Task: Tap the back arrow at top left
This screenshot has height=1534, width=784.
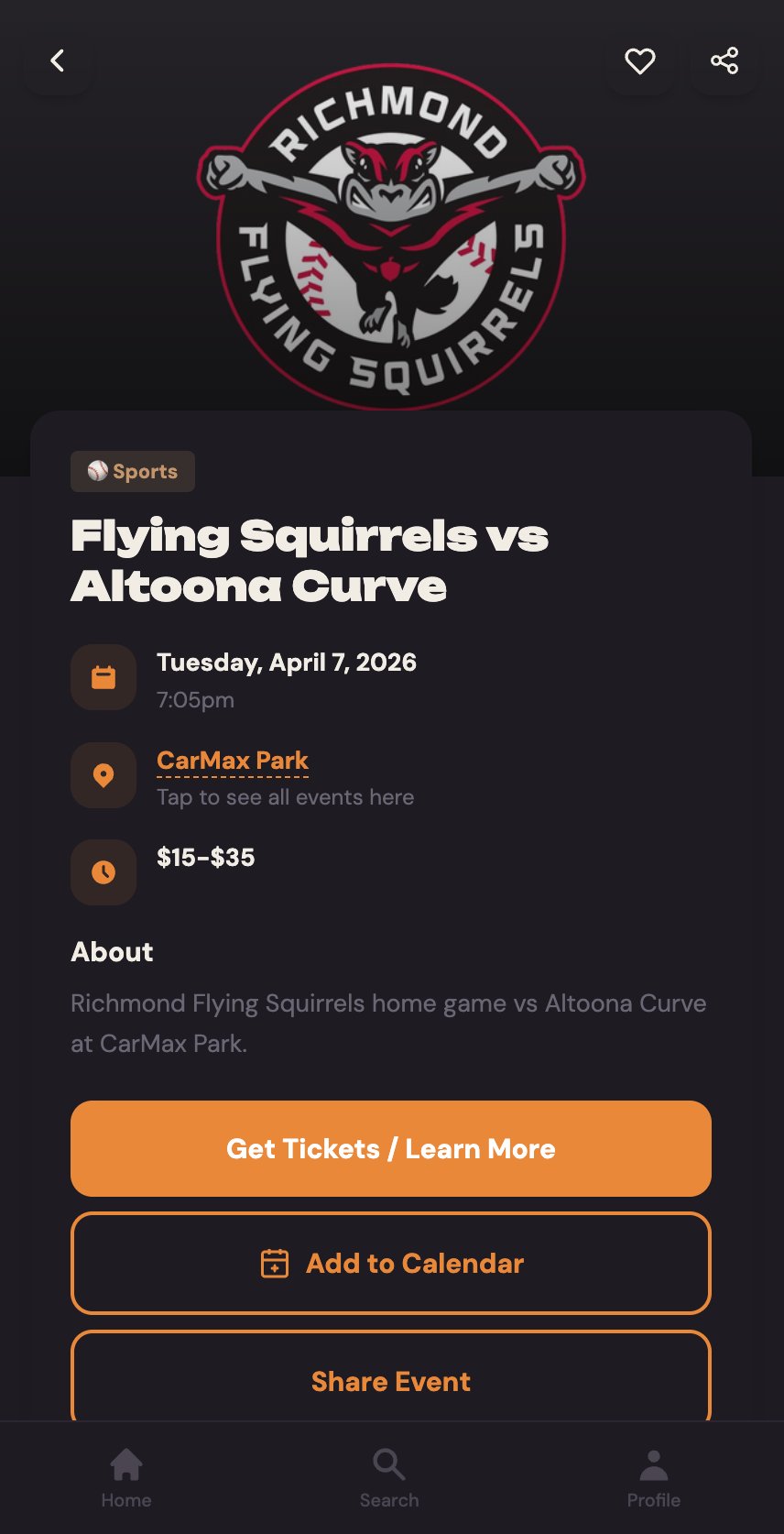Action: point(58,60)
